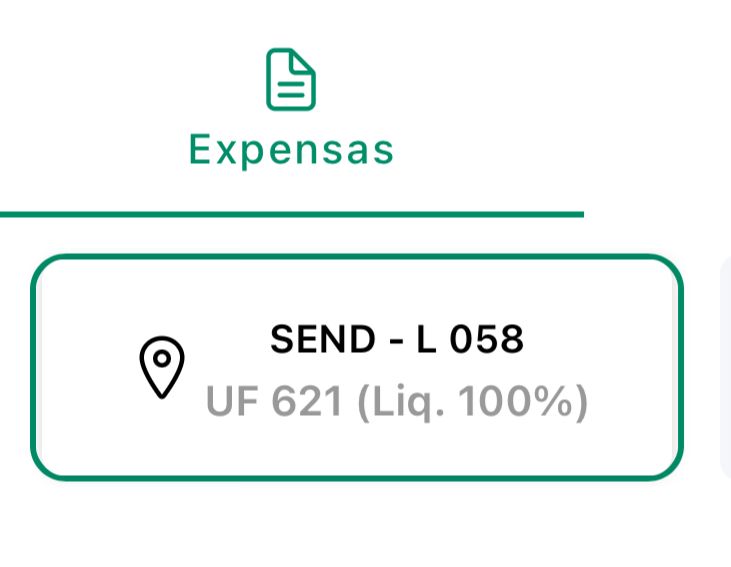Select the SEND - L 058 unit card
Screen dimensions: 731x567
pos(357,368)
